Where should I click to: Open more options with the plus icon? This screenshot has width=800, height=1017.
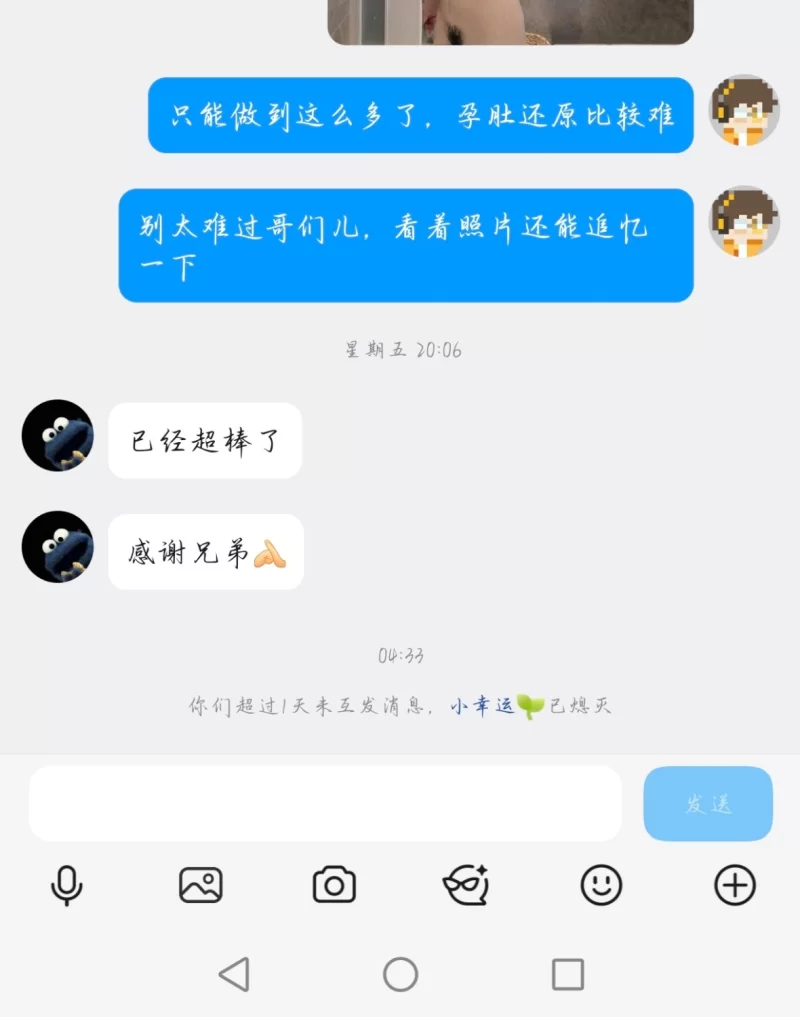pos(735,885)
